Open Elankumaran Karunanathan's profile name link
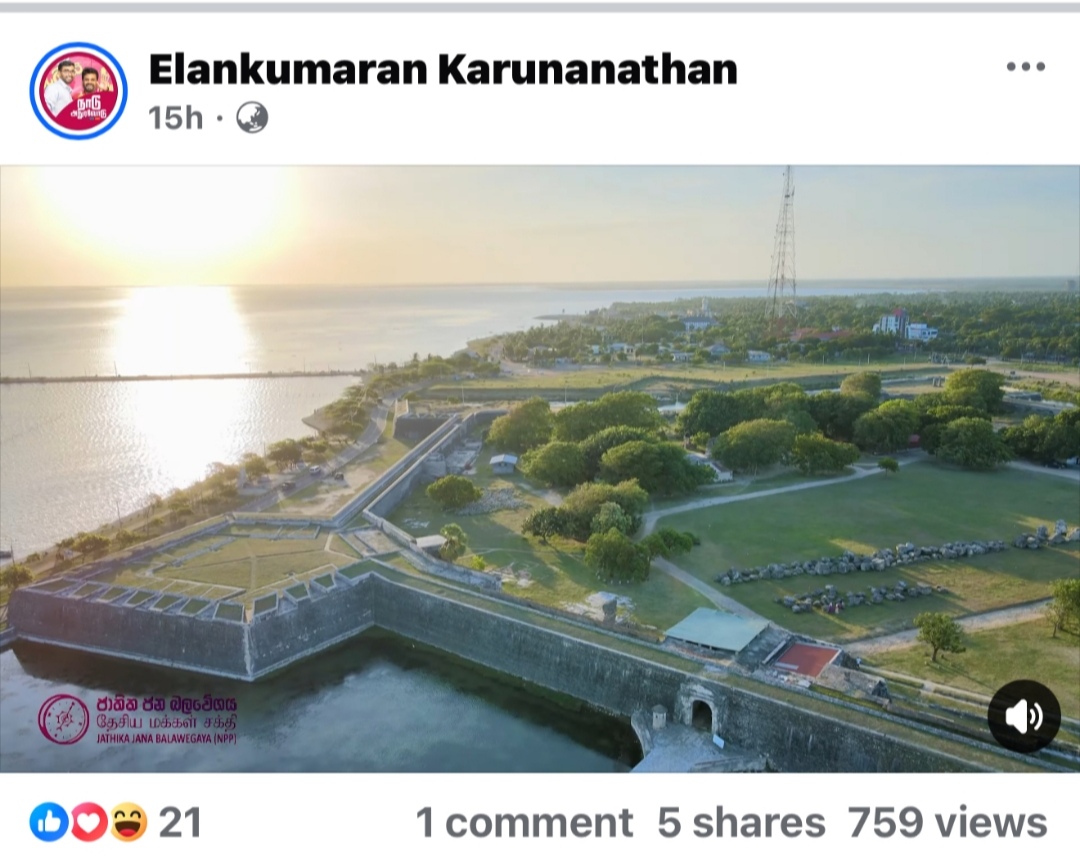 (x=442, y=69)
